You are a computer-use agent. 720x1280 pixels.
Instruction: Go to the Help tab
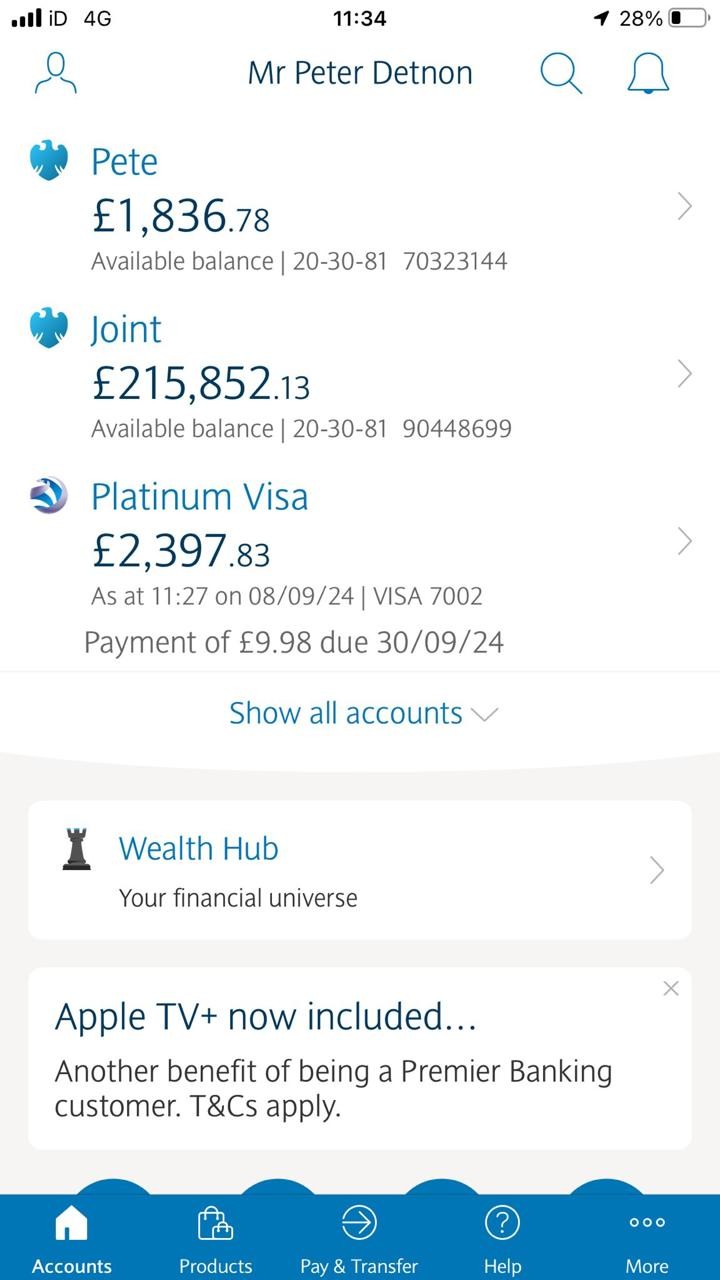tap(502, 1238)
